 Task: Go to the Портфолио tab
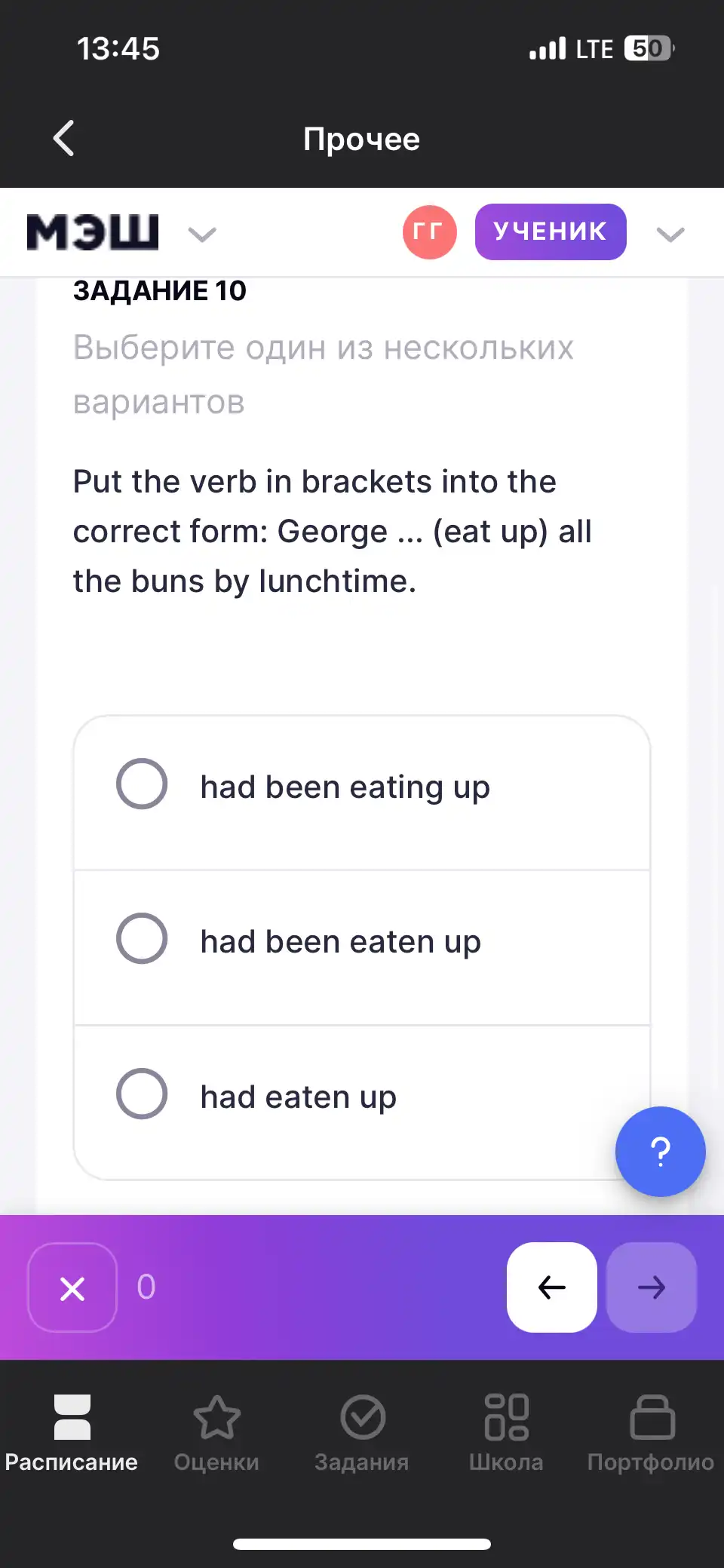pyautogui.click(x=651, y=1433)
